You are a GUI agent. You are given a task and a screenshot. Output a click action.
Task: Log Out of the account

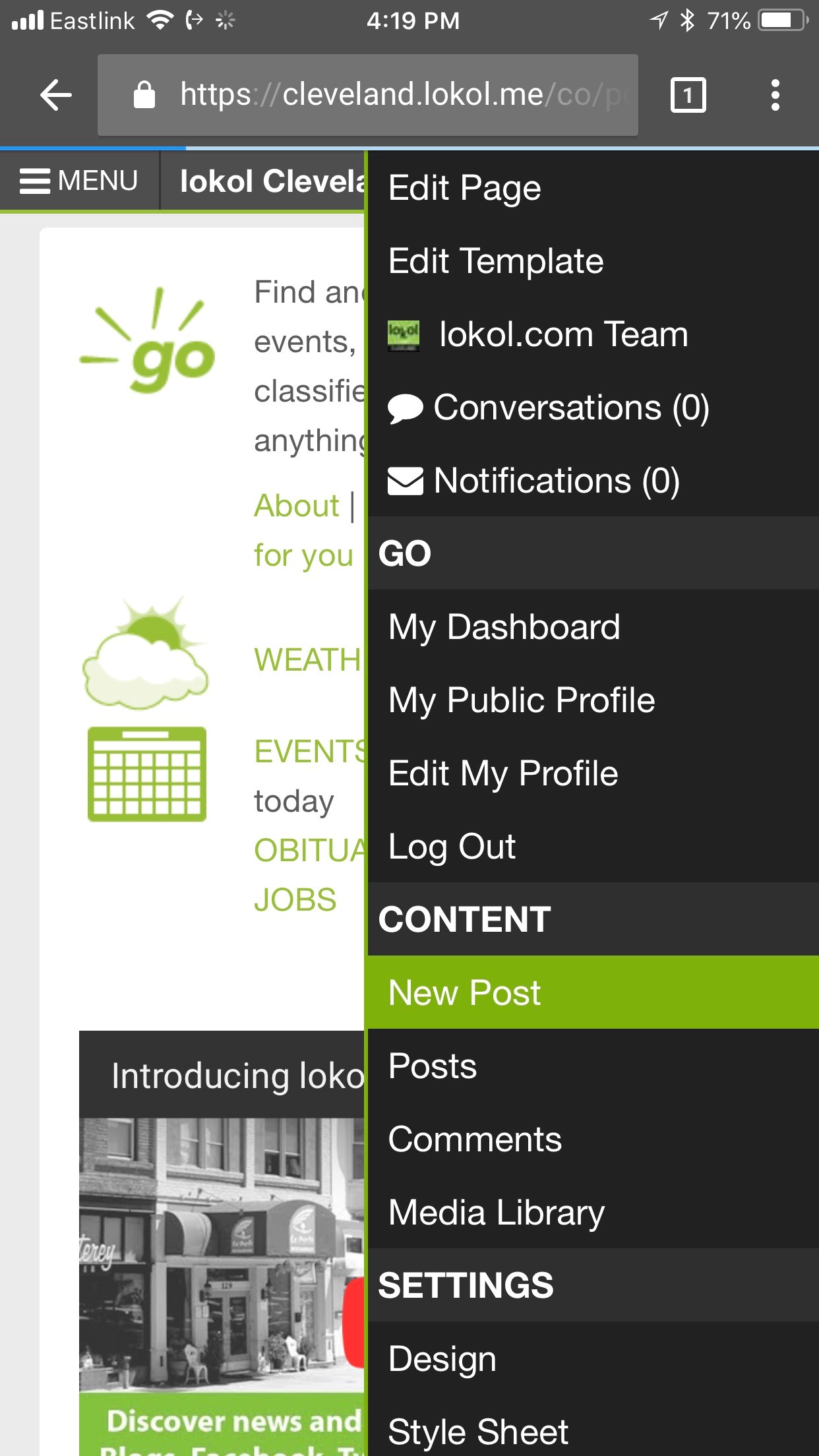click(593, 846)
